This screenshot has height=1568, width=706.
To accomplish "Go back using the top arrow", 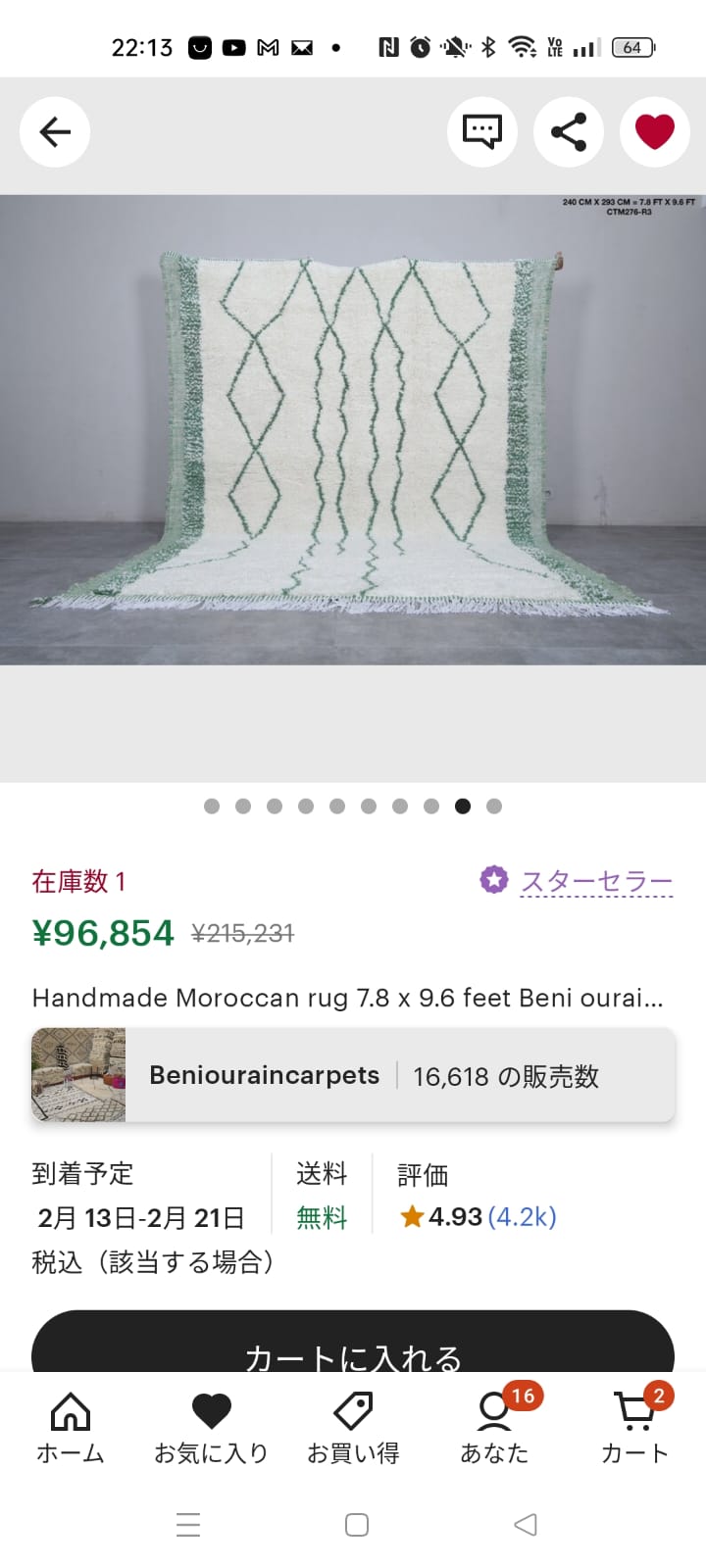I will pyautogui.click(x=55, y=132).
